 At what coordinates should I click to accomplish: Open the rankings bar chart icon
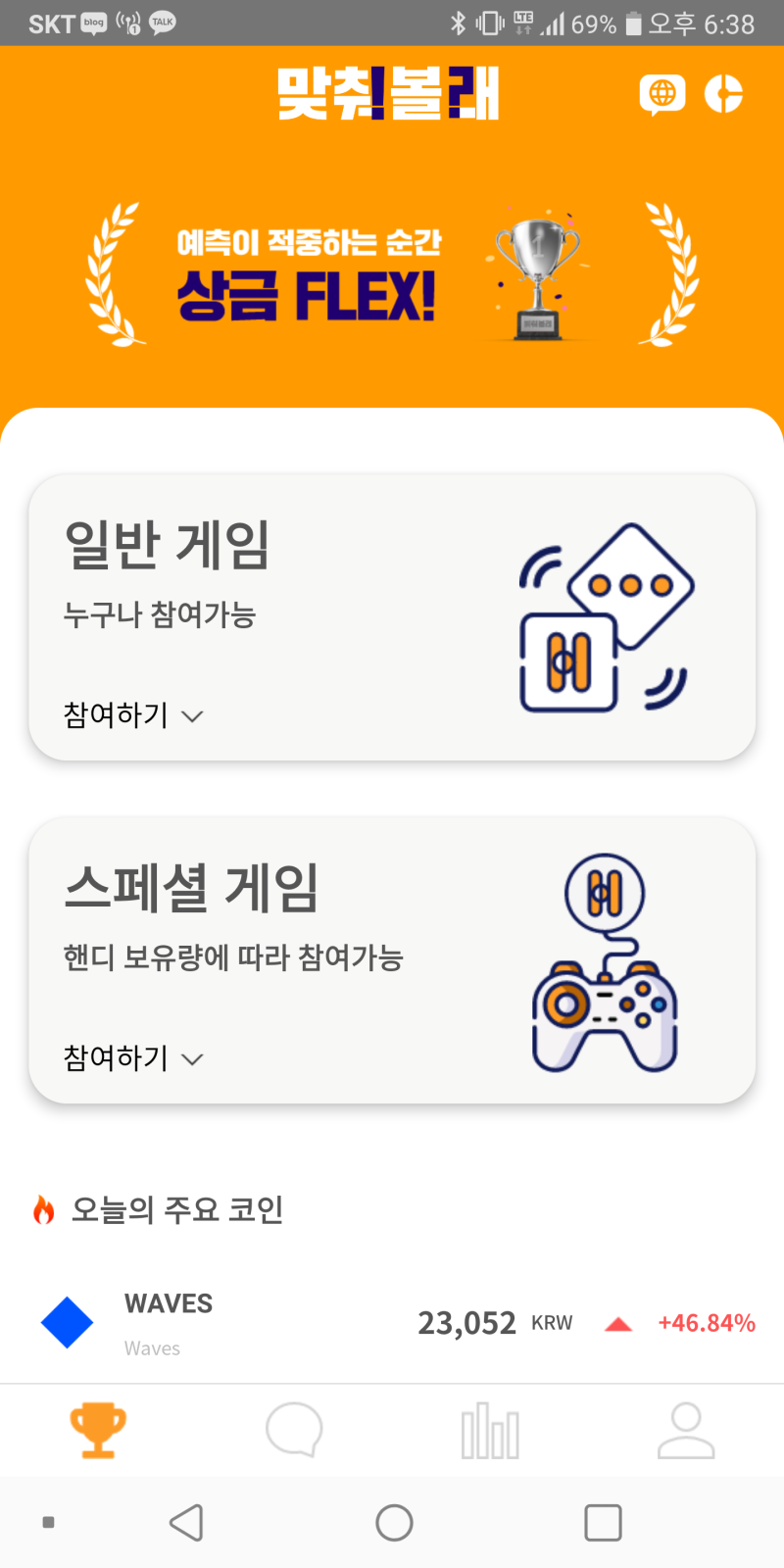pyautogui.click(x=490, y=1430)
